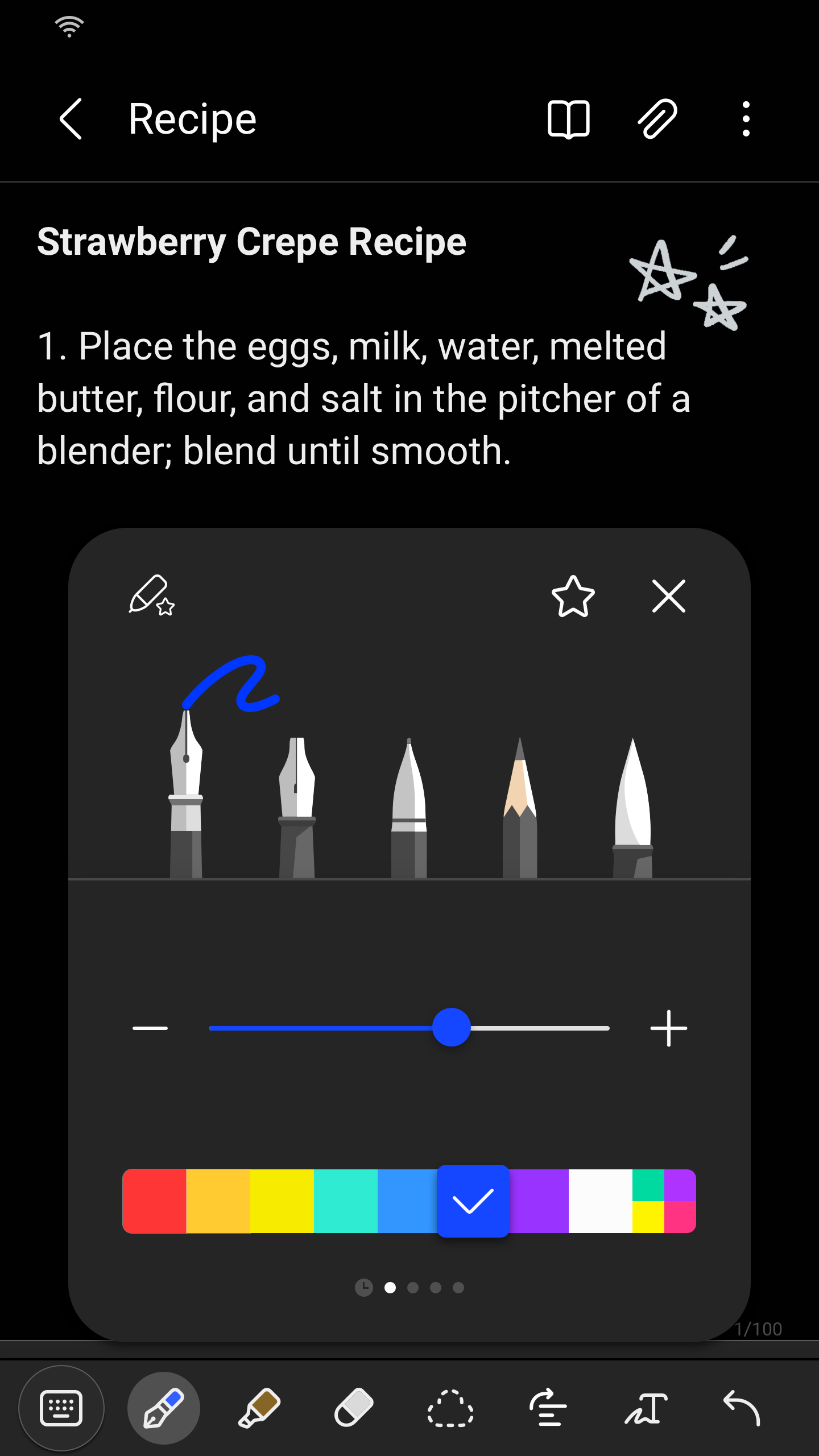The width and height of the screenshot is (819, 1456).
Task: Open the multicolor custom palette swatch
Action: pos(664,1201)
